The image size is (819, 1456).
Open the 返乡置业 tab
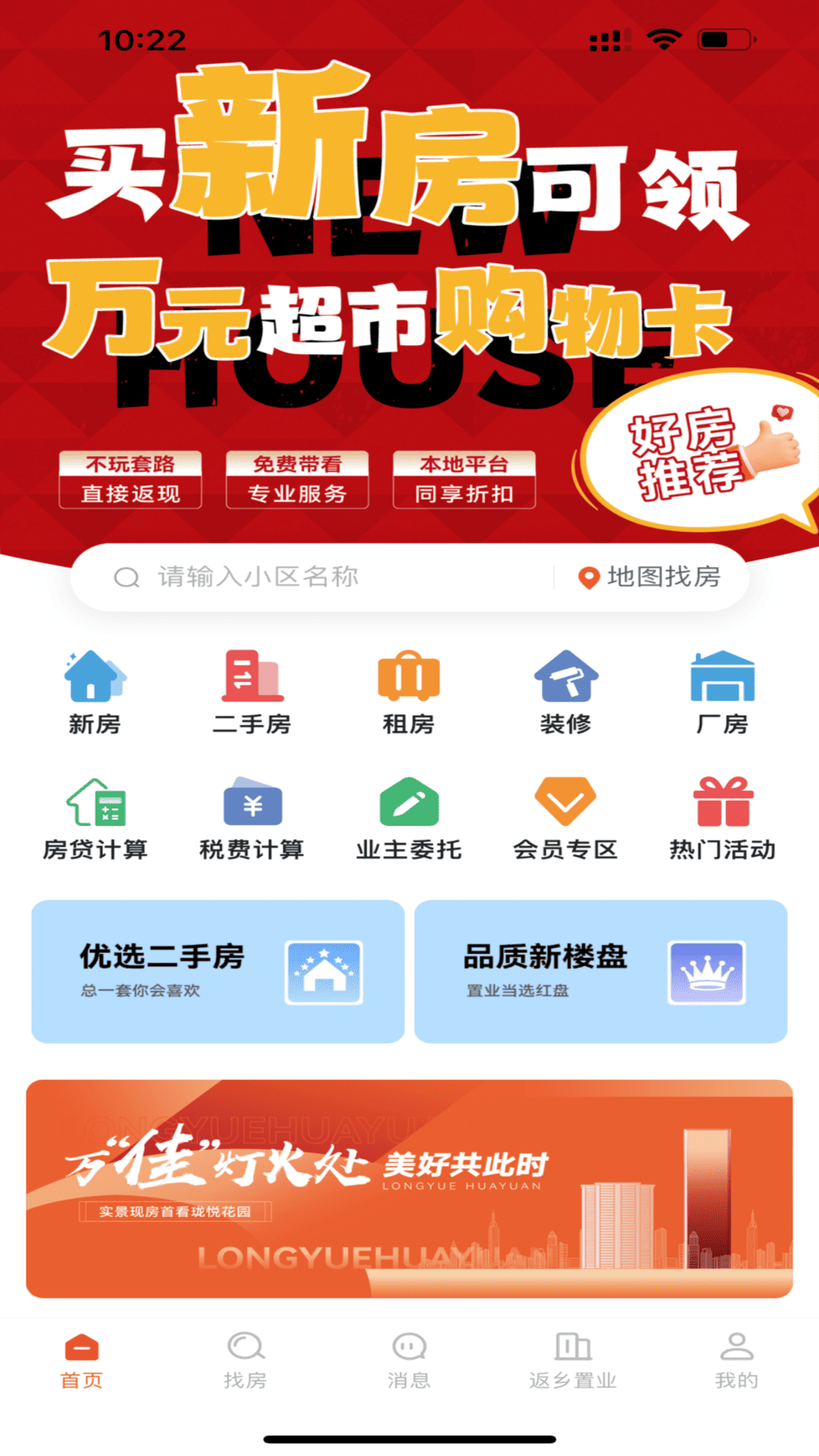click(573, 1360)
